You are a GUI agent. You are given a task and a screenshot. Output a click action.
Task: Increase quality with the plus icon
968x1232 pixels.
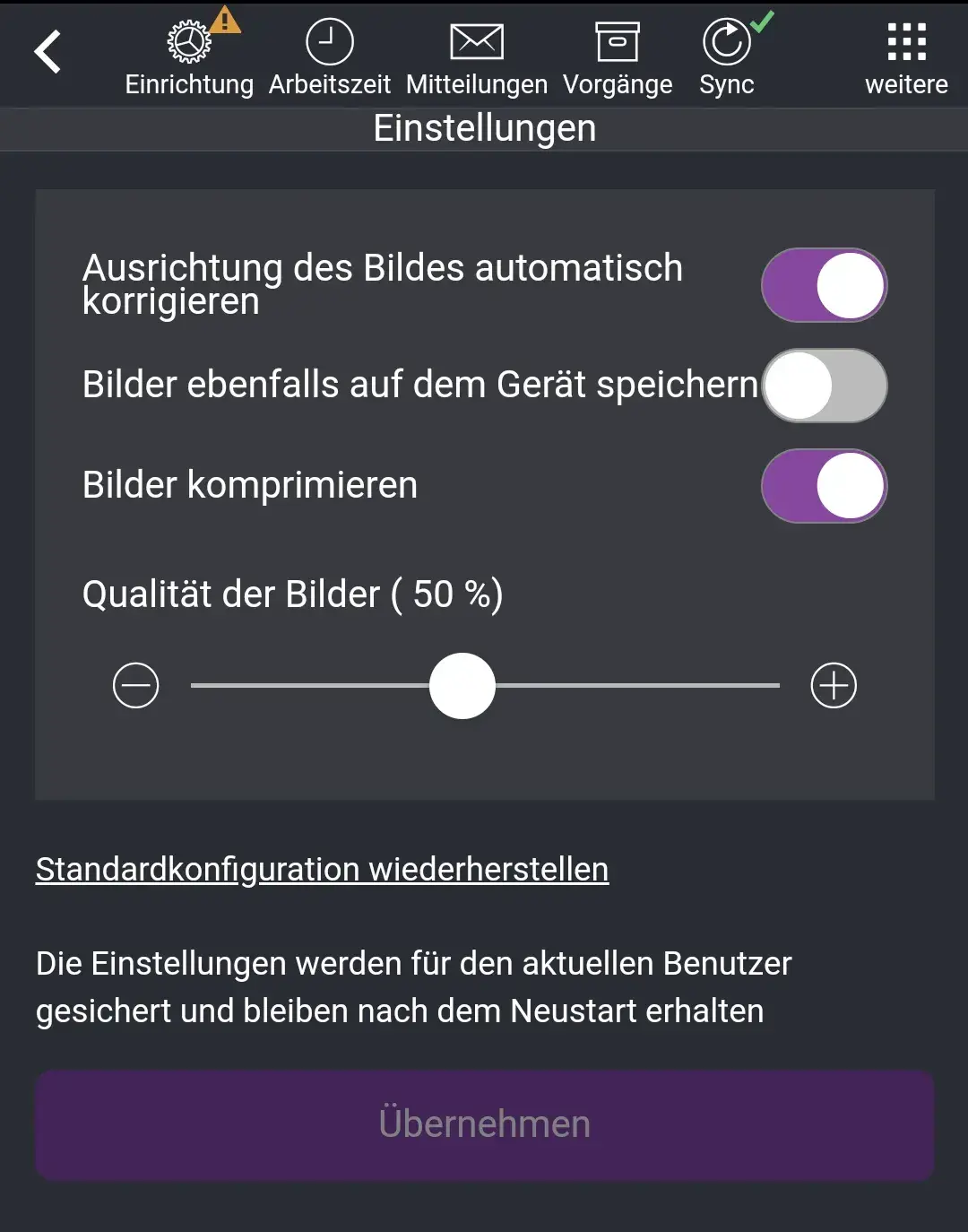[x=834, y=685]
